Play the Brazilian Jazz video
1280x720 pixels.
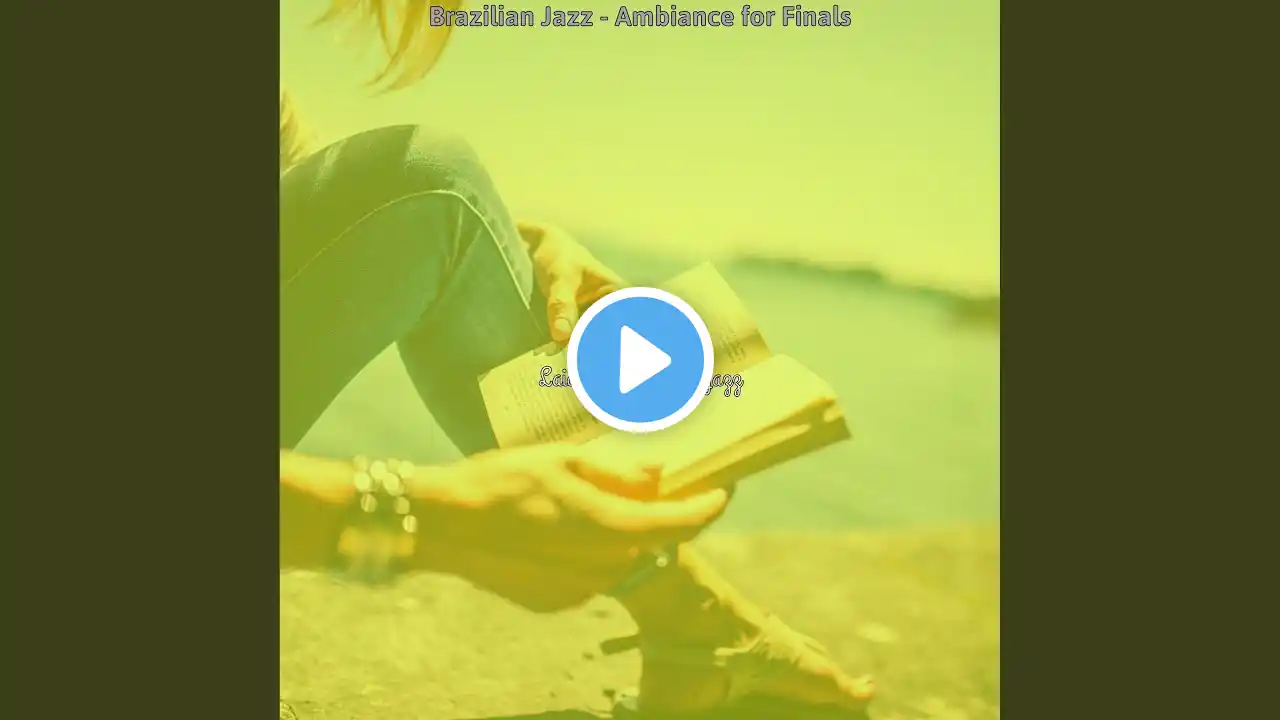[640, 359]
